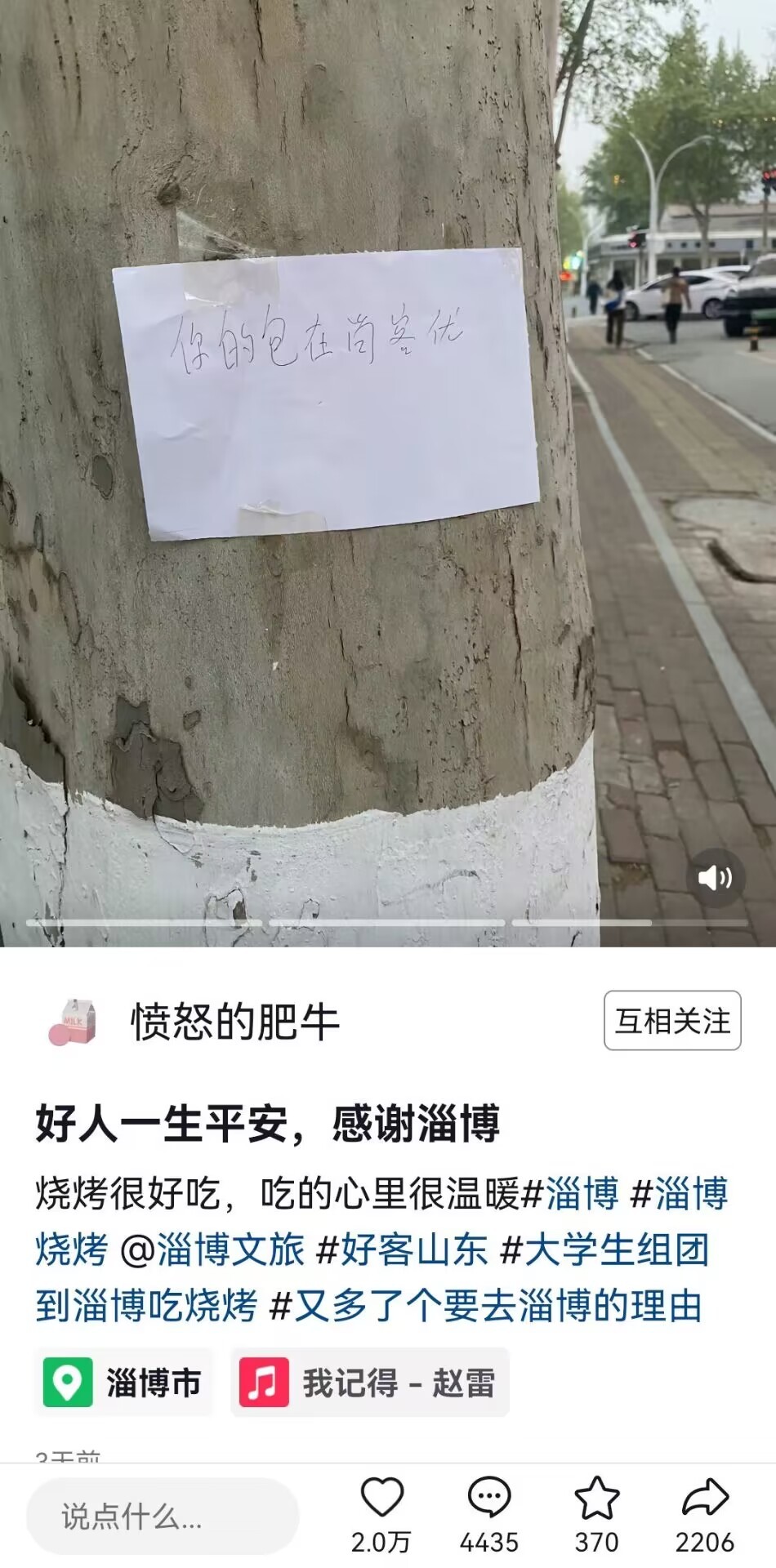Open the song 我记得 - 赵雷
This screenshot has height=1568, width=776.
pyautogui.click(x=370, y=1383)
